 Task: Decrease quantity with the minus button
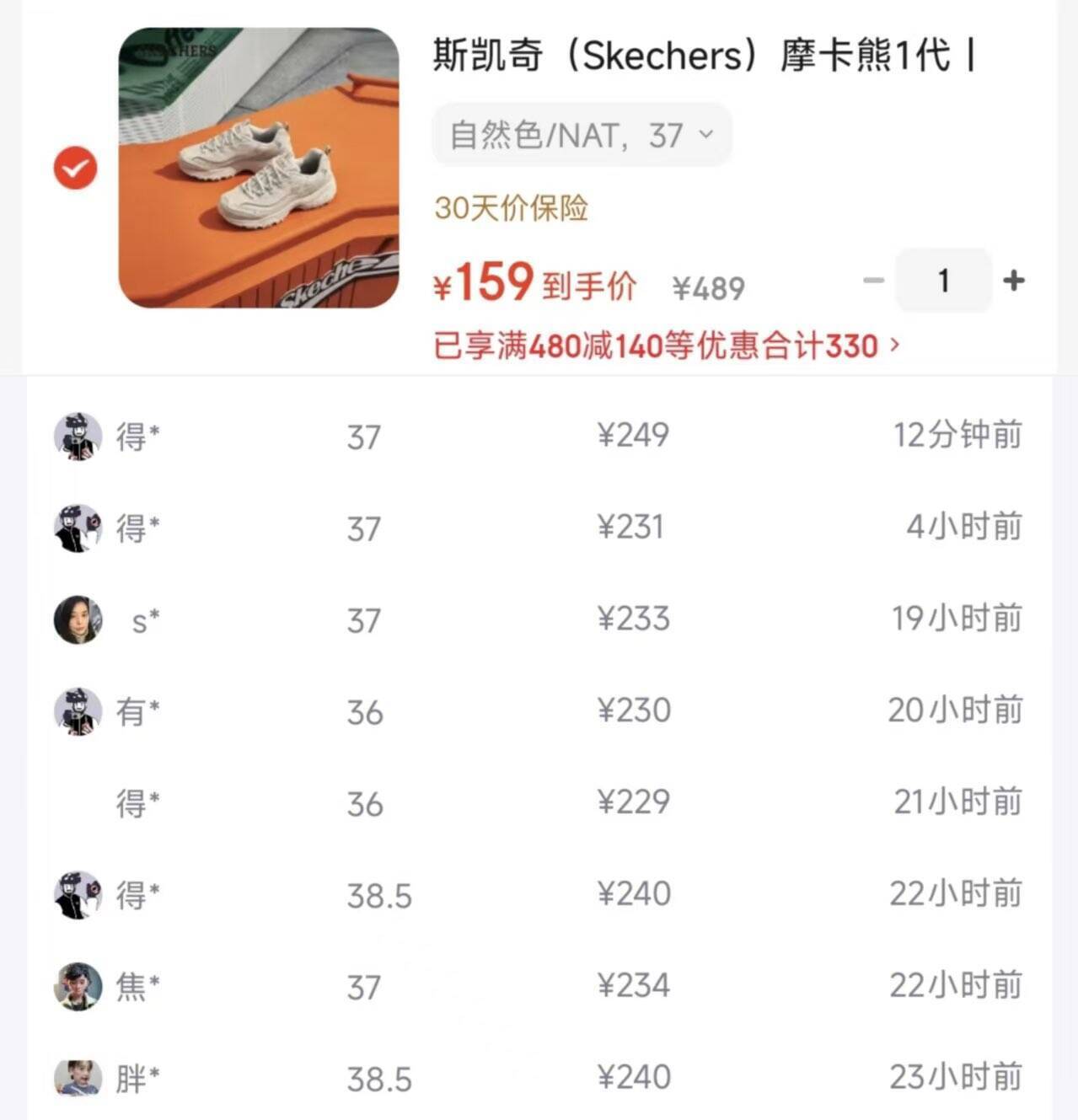point(874,281)
